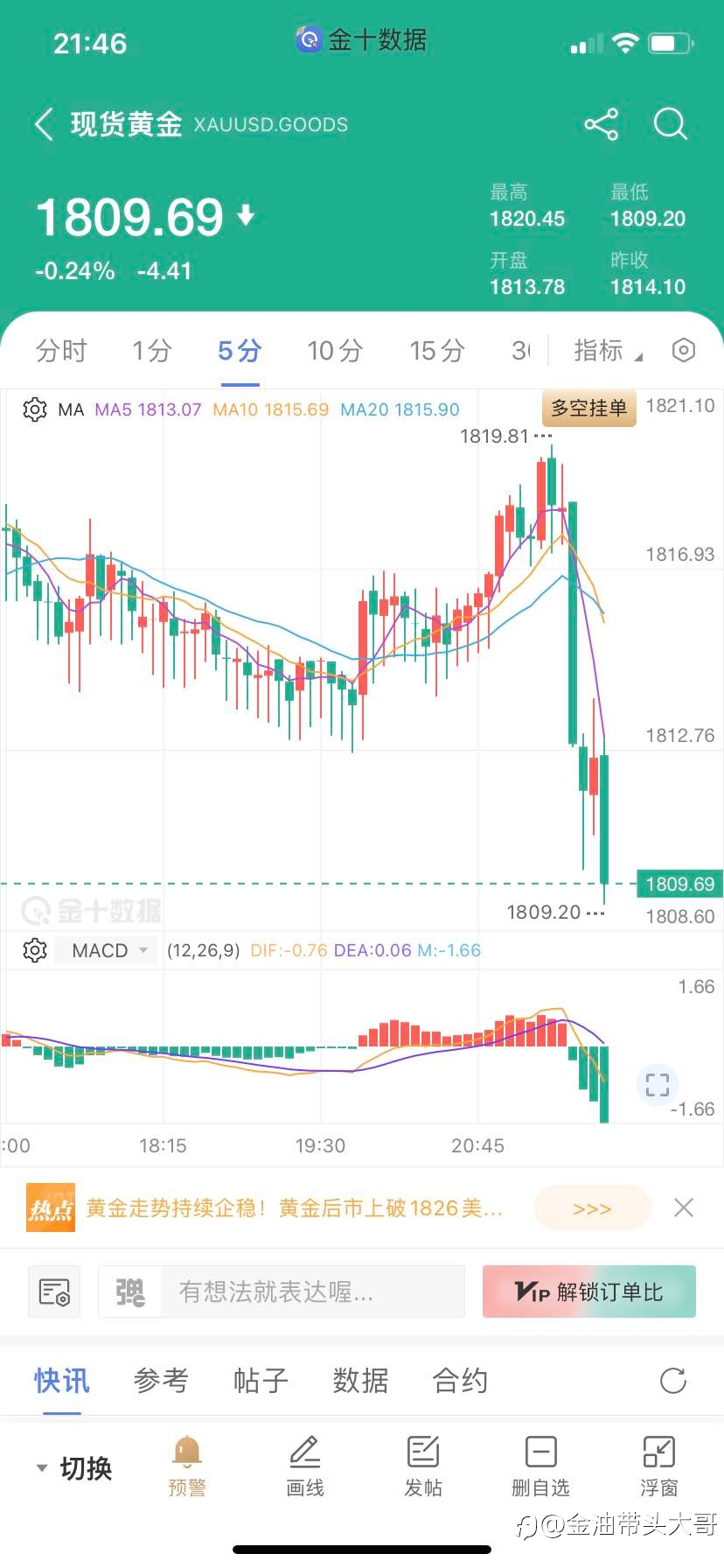The image size is (724, 1568).
Task: Tap the 多空挂单 button
Action: click(x=589, y=409)
